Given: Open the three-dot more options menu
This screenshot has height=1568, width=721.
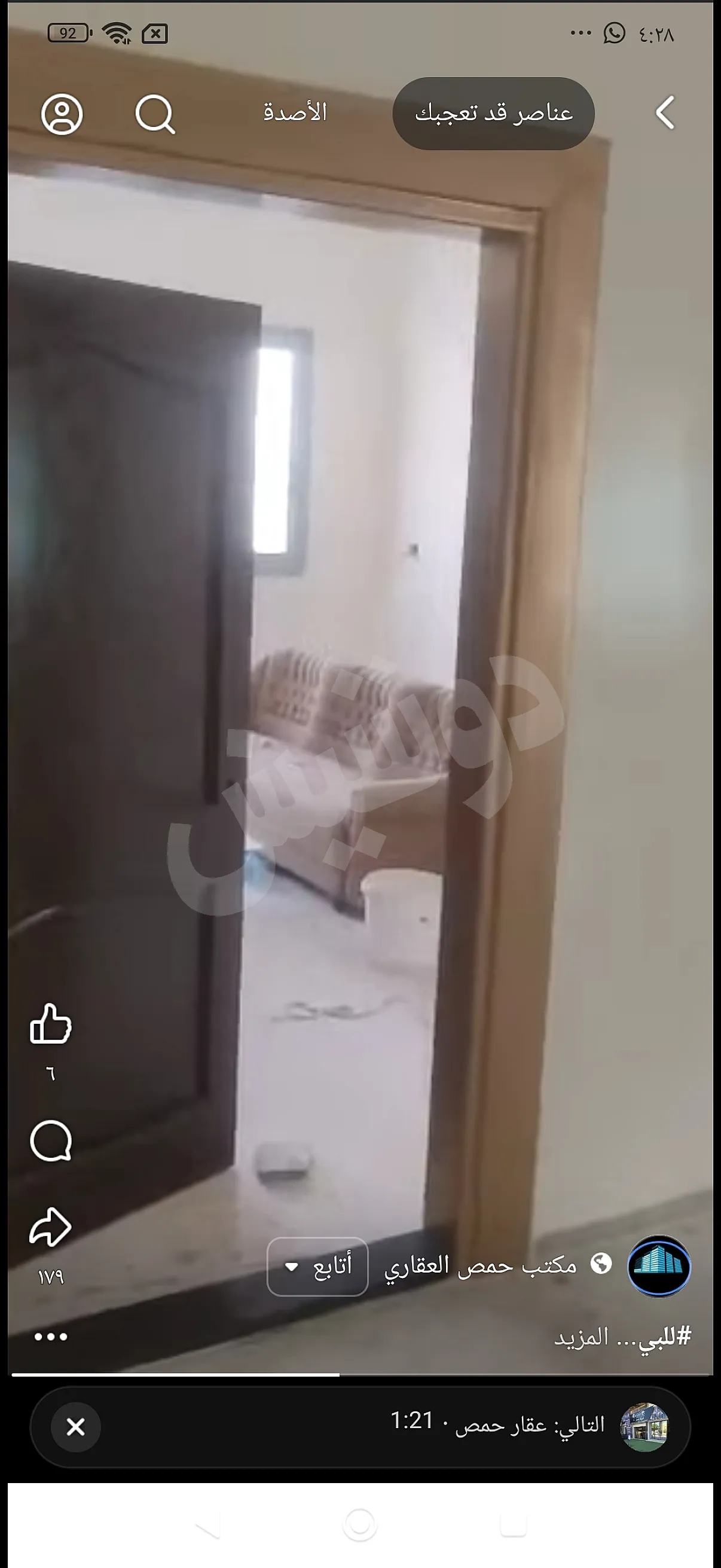Looking at the screenshot, I should click(50, 1337).
